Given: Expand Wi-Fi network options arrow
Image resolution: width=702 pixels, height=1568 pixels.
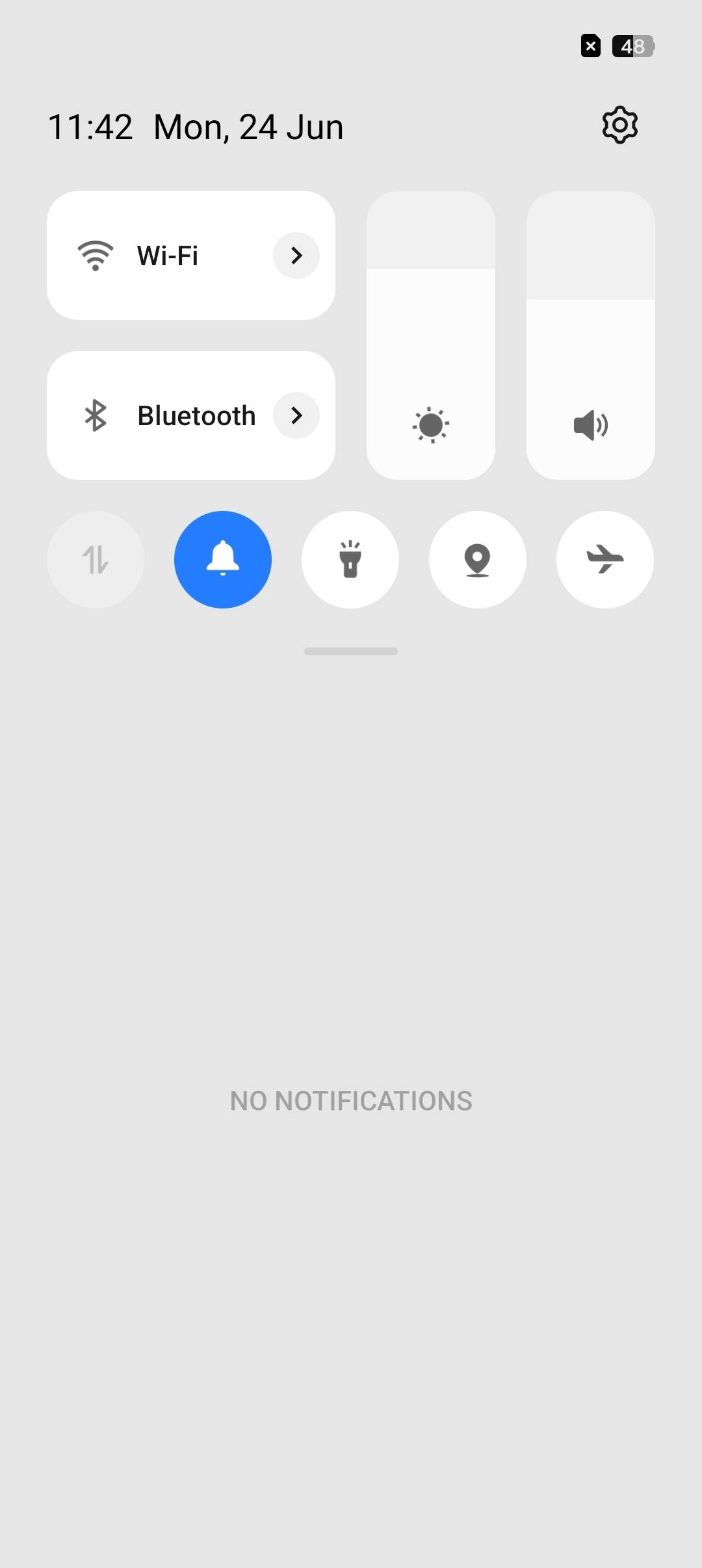Looking at the screenshot, I should [296, 255].
